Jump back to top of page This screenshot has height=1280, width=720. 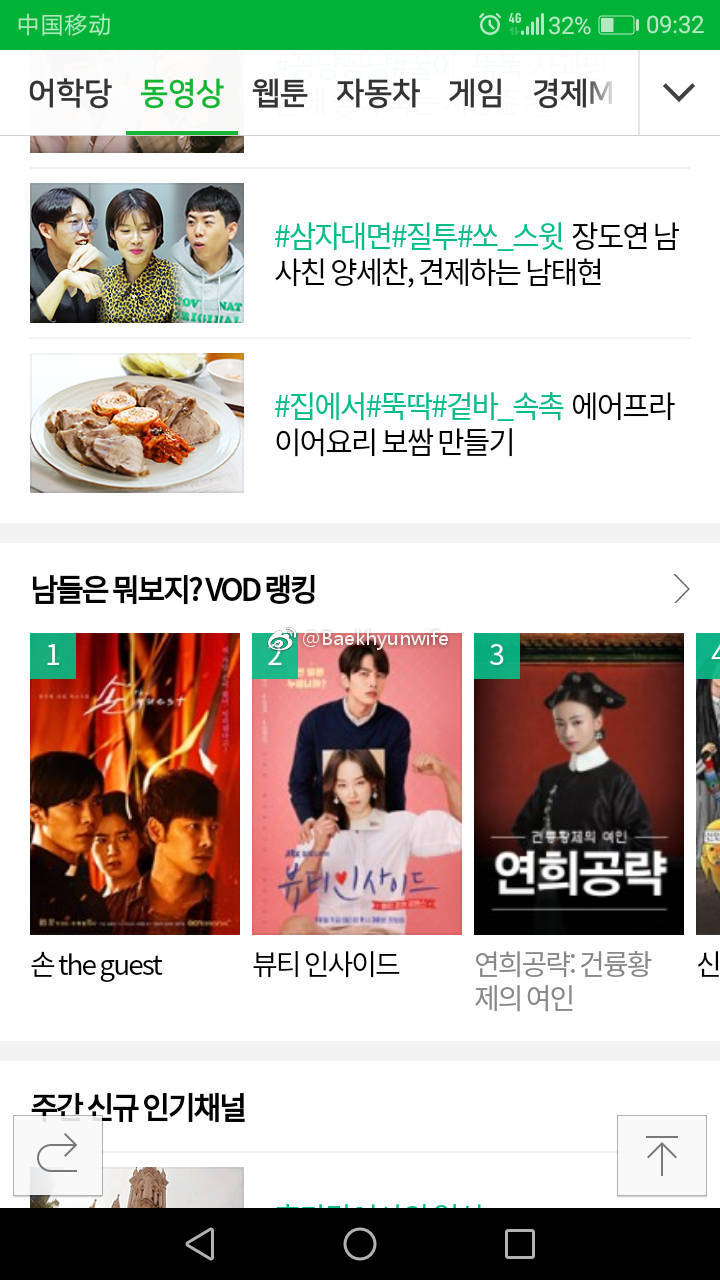pos(661,1155)
